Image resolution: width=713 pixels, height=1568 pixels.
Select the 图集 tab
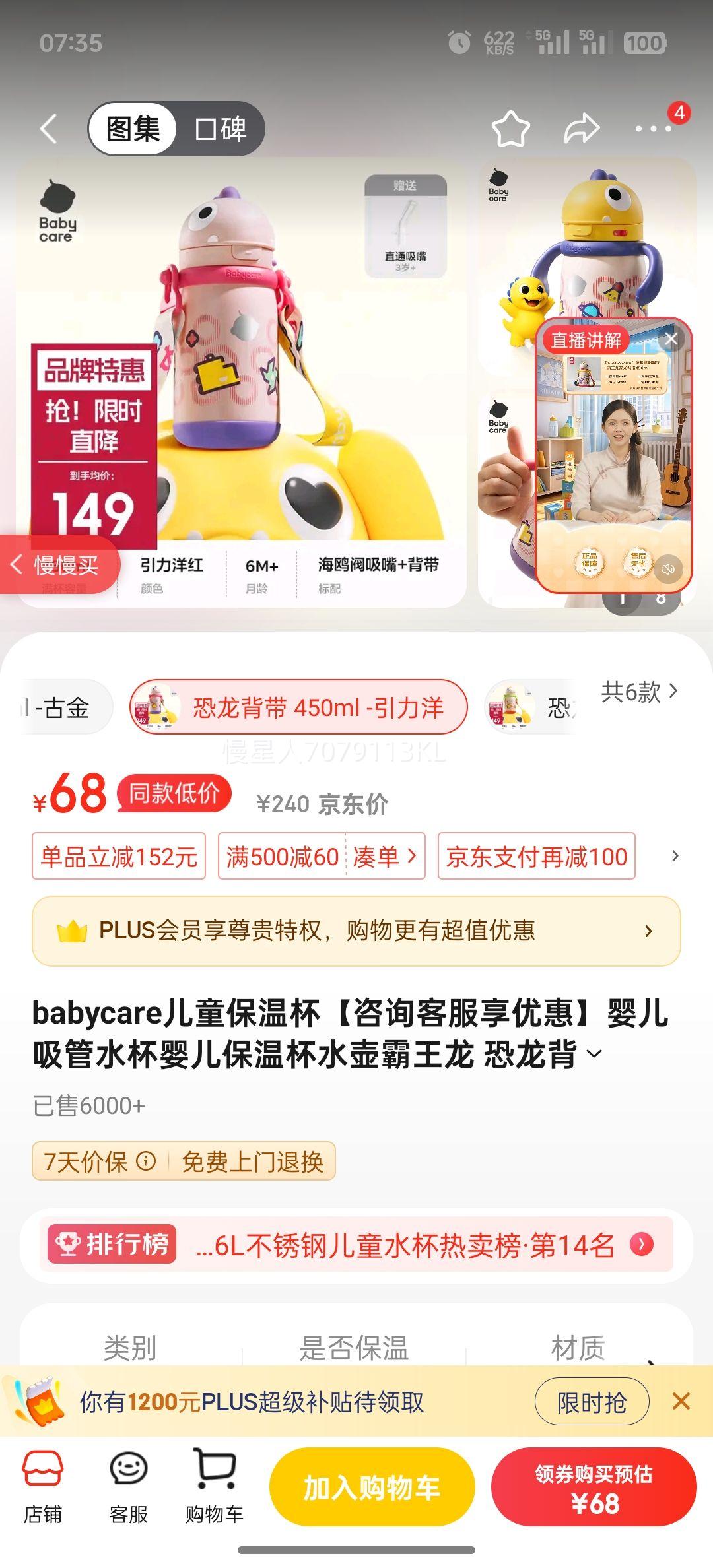point(132,129)
